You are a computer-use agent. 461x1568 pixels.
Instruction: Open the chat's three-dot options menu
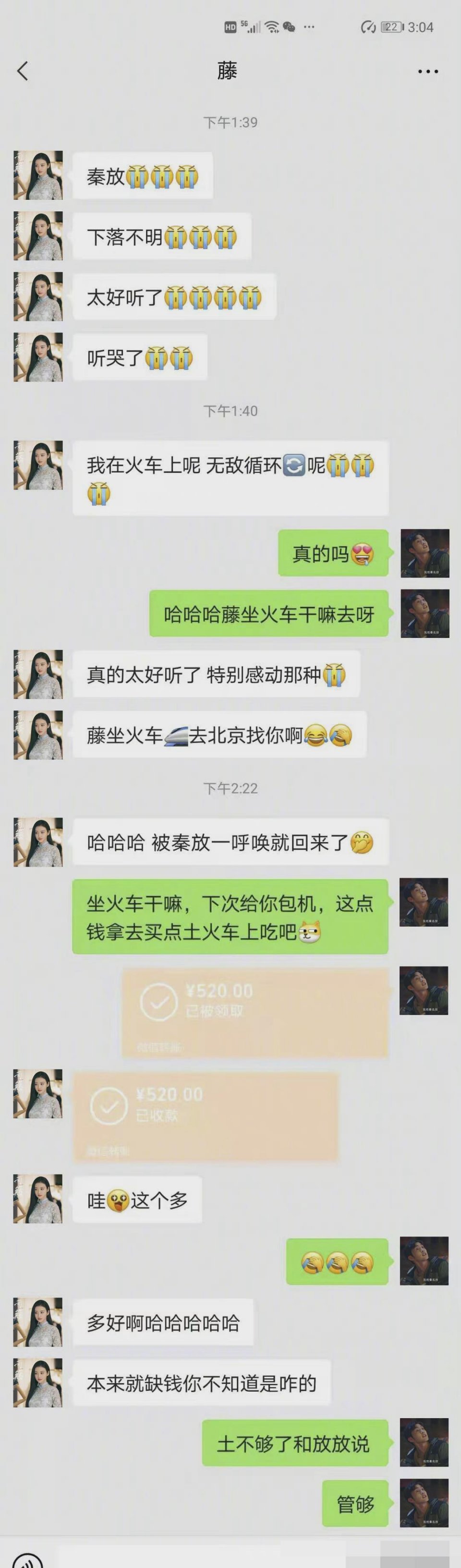(x=427, y=72)
